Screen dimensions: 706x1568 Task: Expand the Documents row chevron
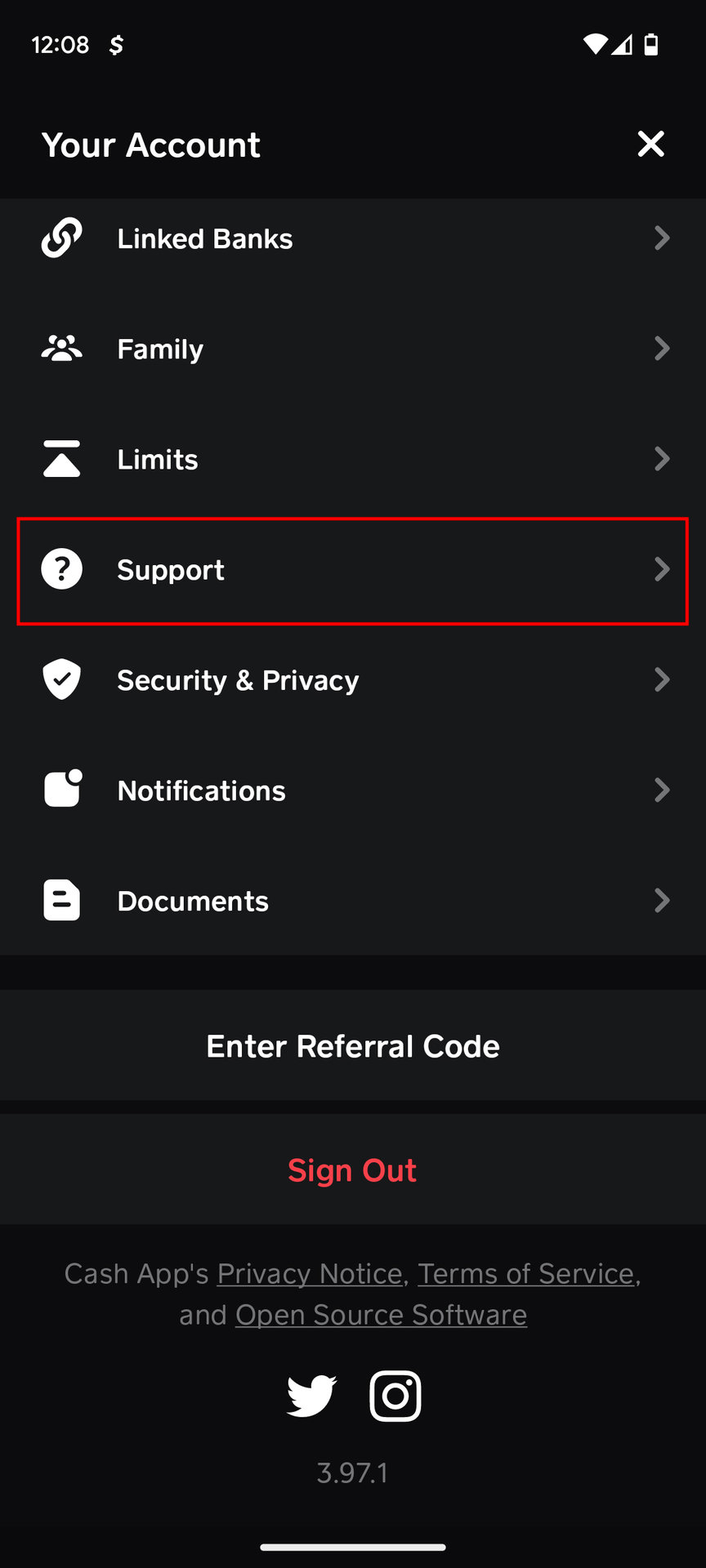(x=662, y=900)
